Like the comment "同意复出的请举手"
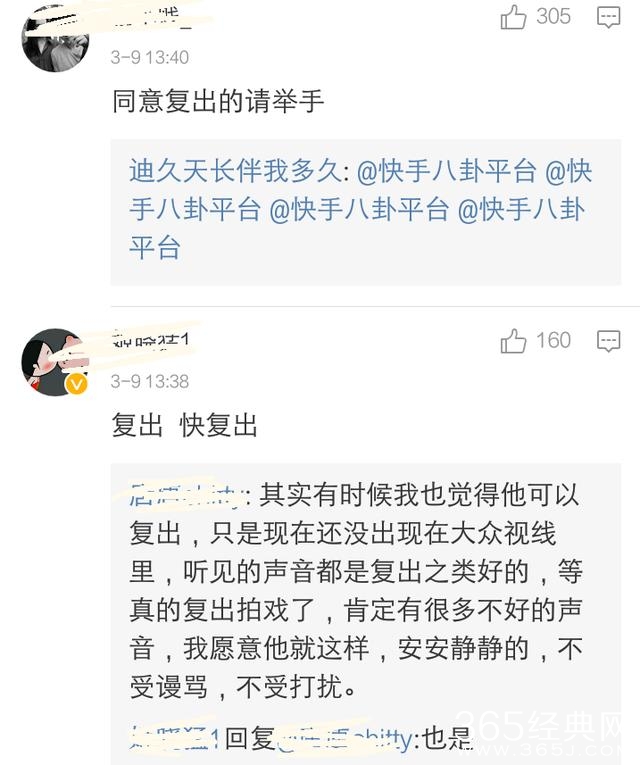640x765 pixels. [x=513, y=17]
